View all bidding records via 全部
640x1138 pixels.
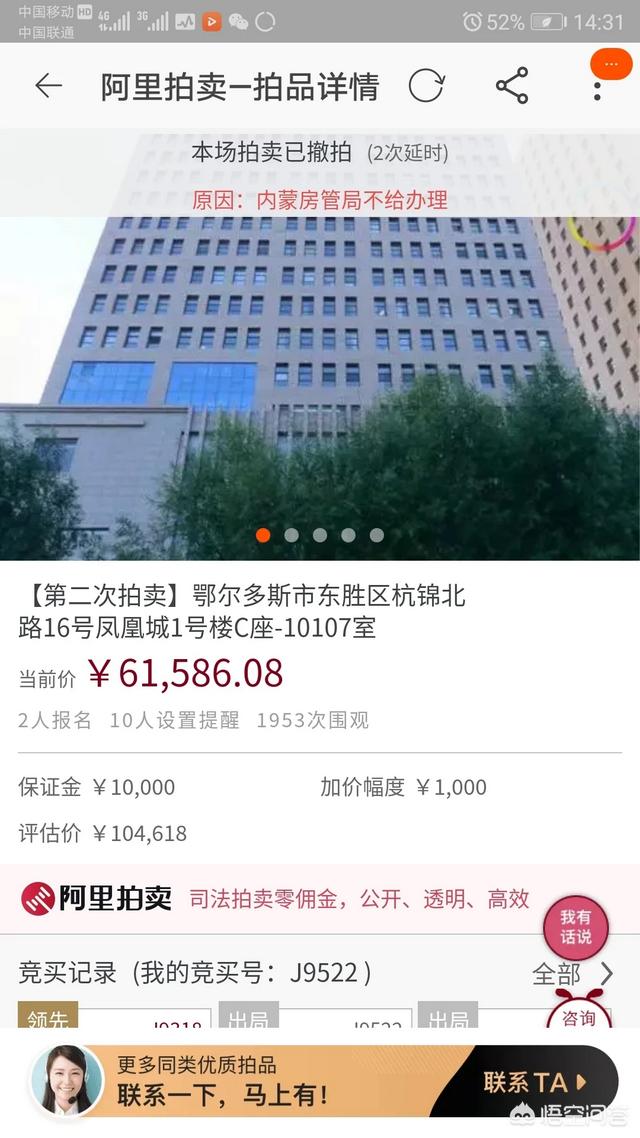coord(572,973)
